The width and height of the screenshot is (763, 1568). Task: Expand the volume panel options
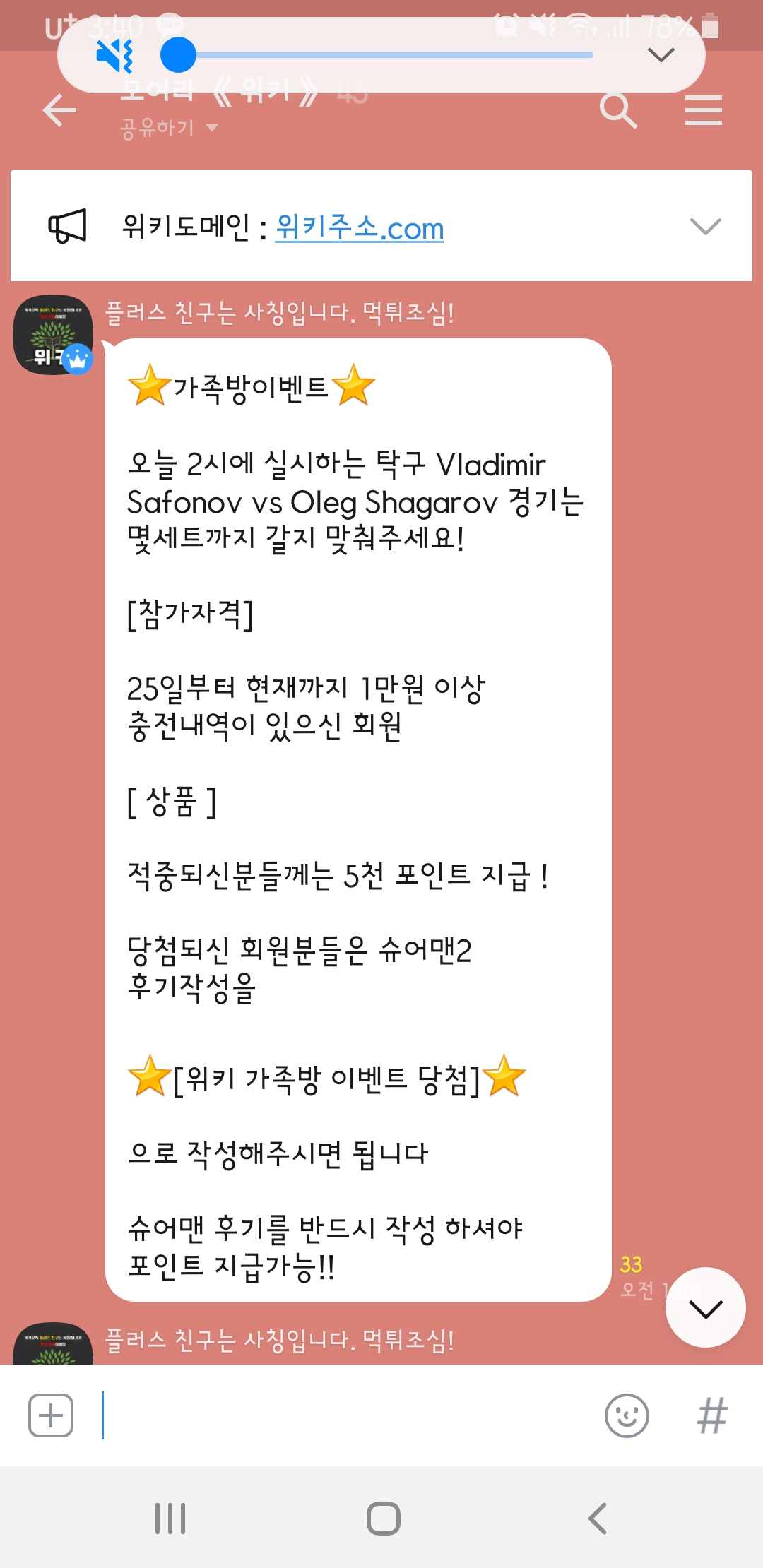(661, 55)
